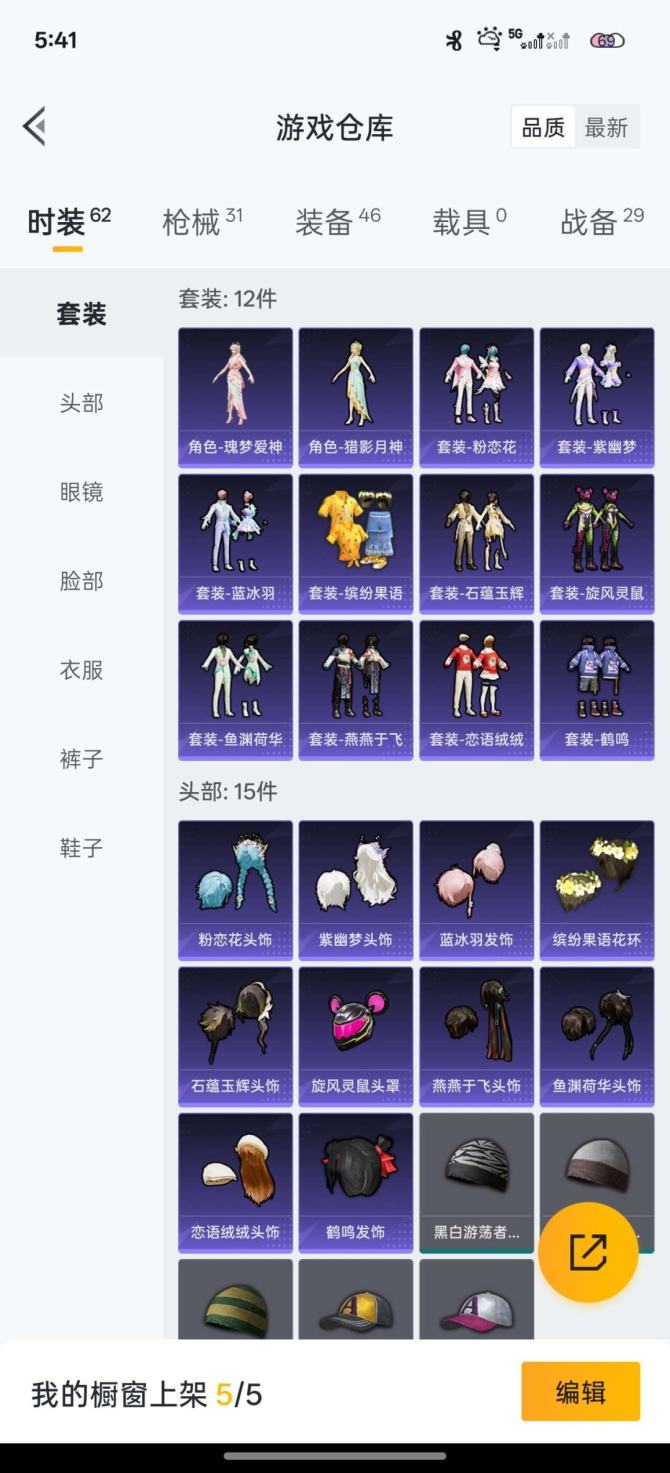The height and width of the screenshot is (1473, 670).
Task: Jump to the 头部 category in the sidebar
Action: click(x=81, y=403)
